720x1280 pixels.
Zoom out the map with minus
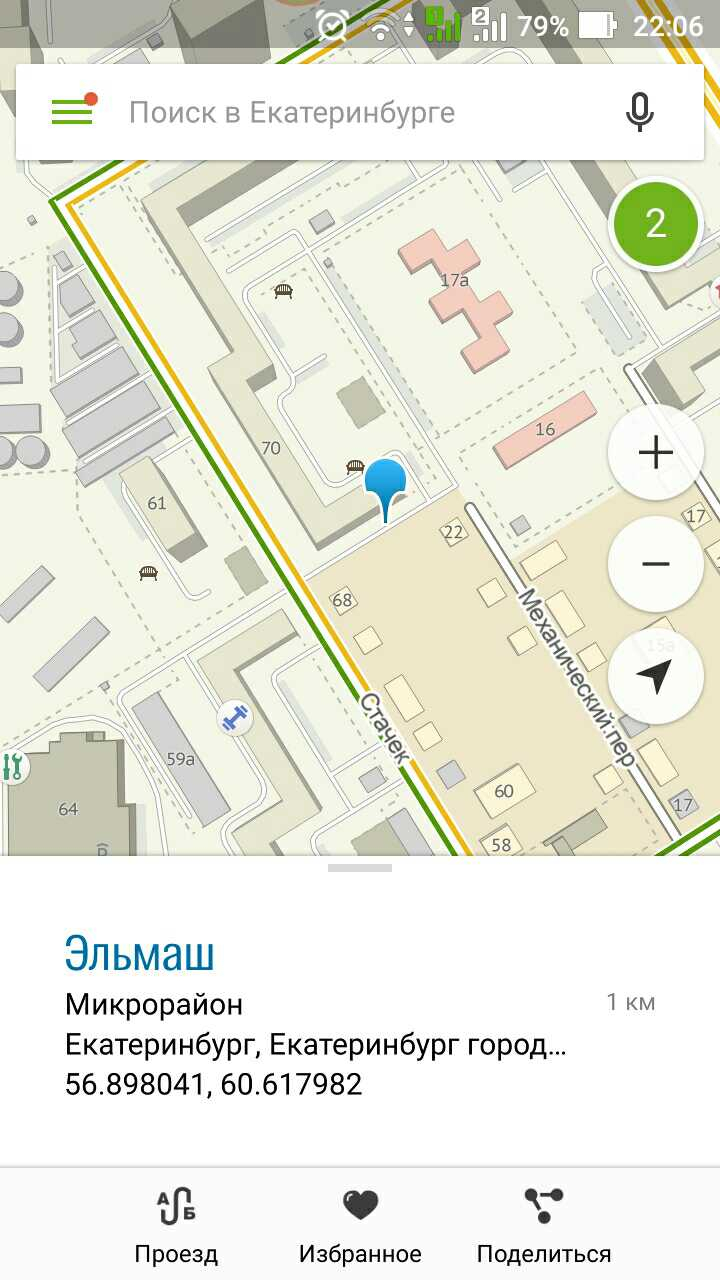655,564
